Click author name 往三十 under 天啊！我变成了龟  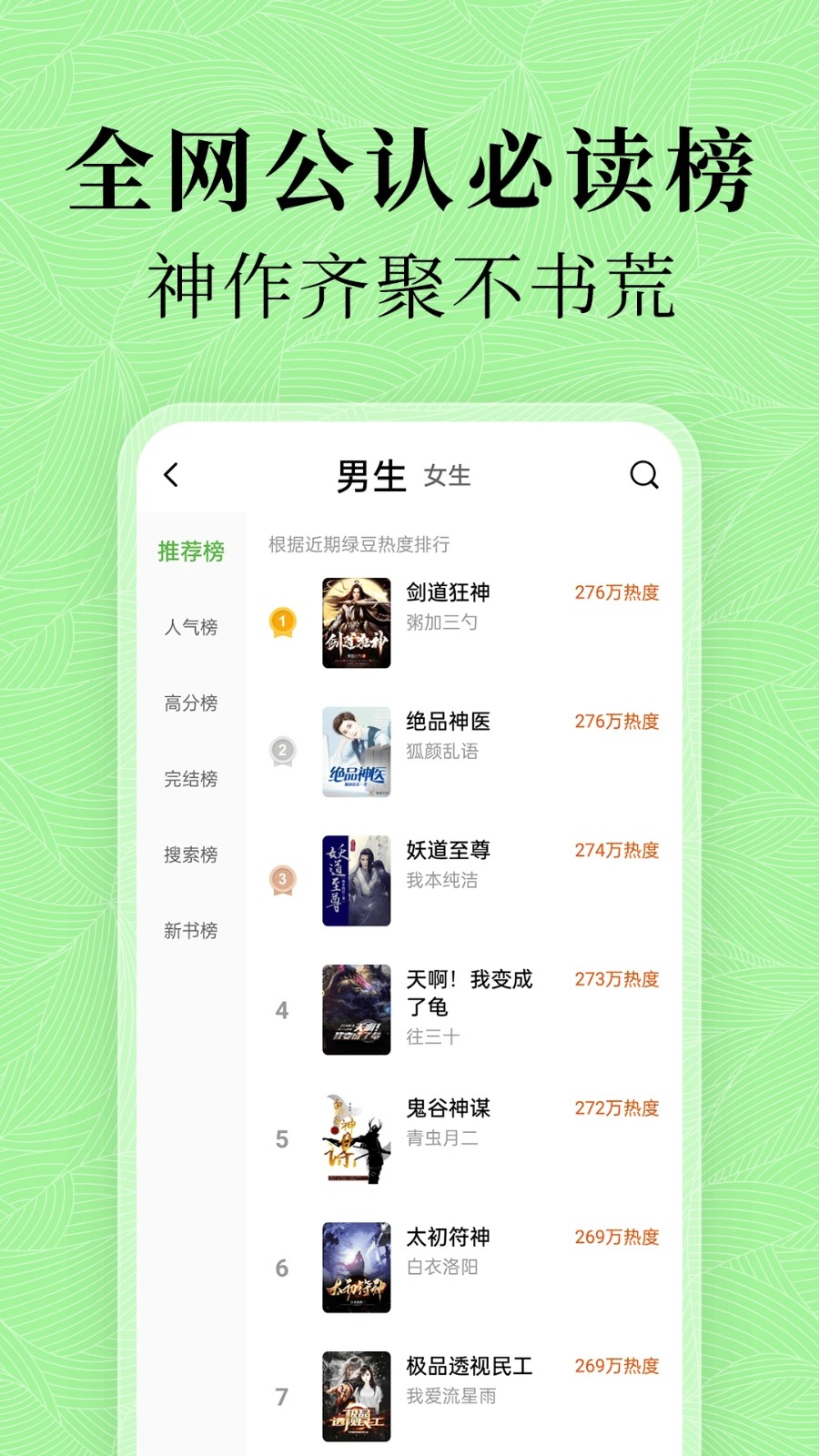pyautogui.click(x=430, y=1035)
